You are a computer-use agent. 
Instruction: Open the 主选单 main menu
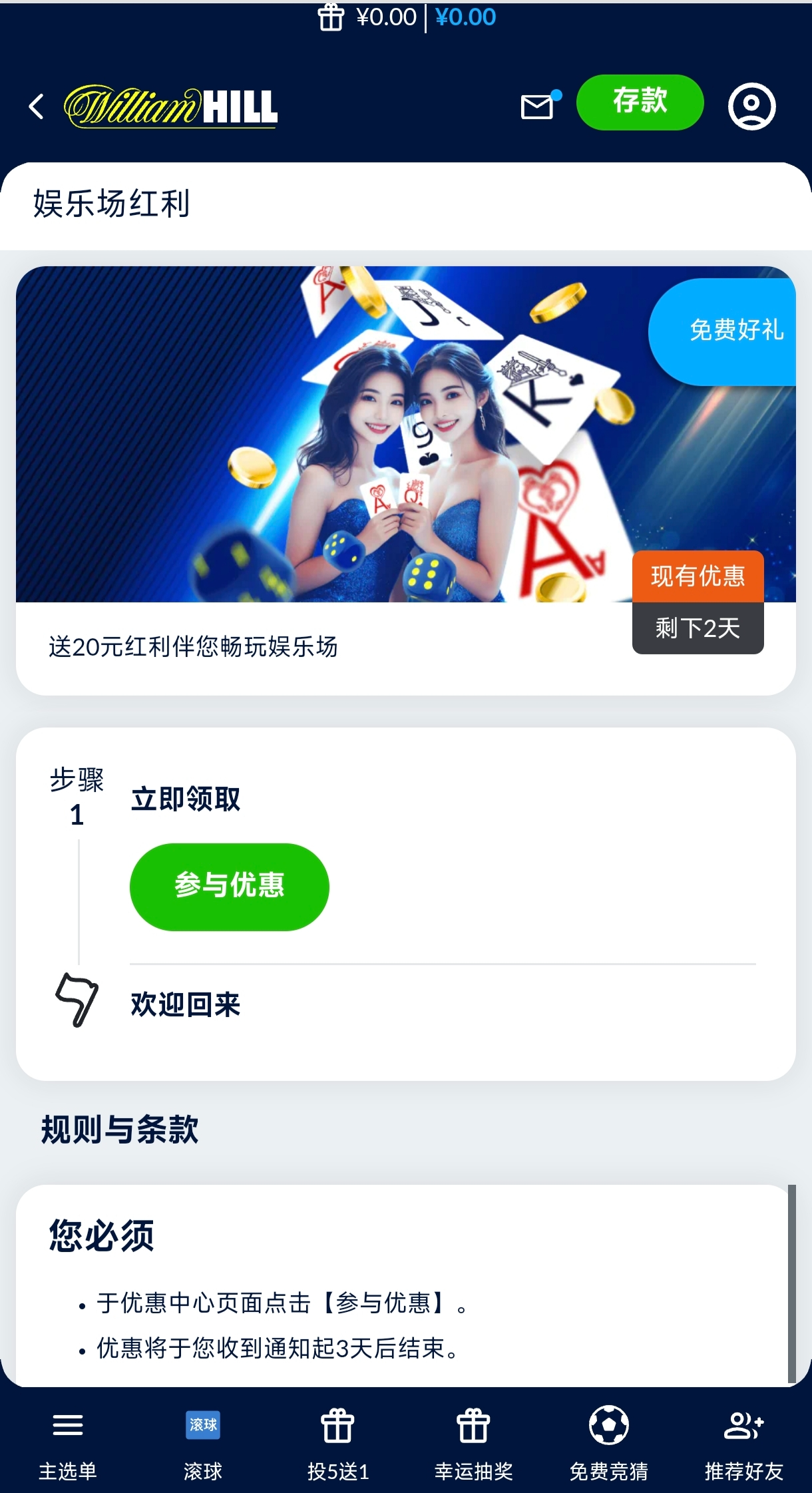click(68, 1442)
